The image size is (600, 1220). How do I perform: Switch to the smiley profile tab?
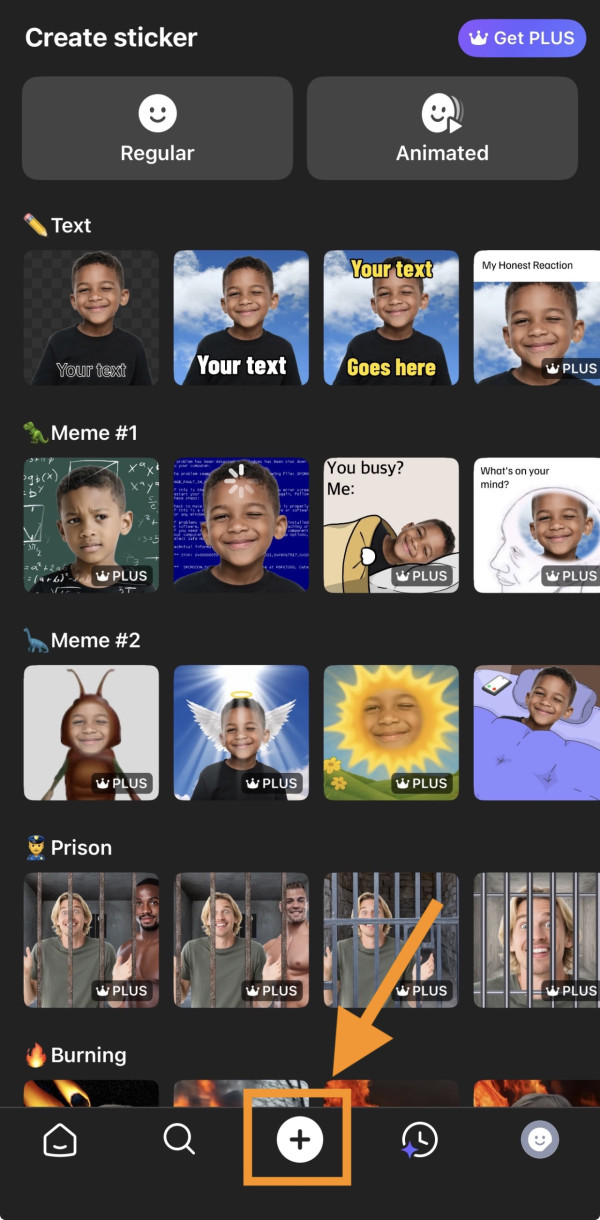pos(540,1140)
